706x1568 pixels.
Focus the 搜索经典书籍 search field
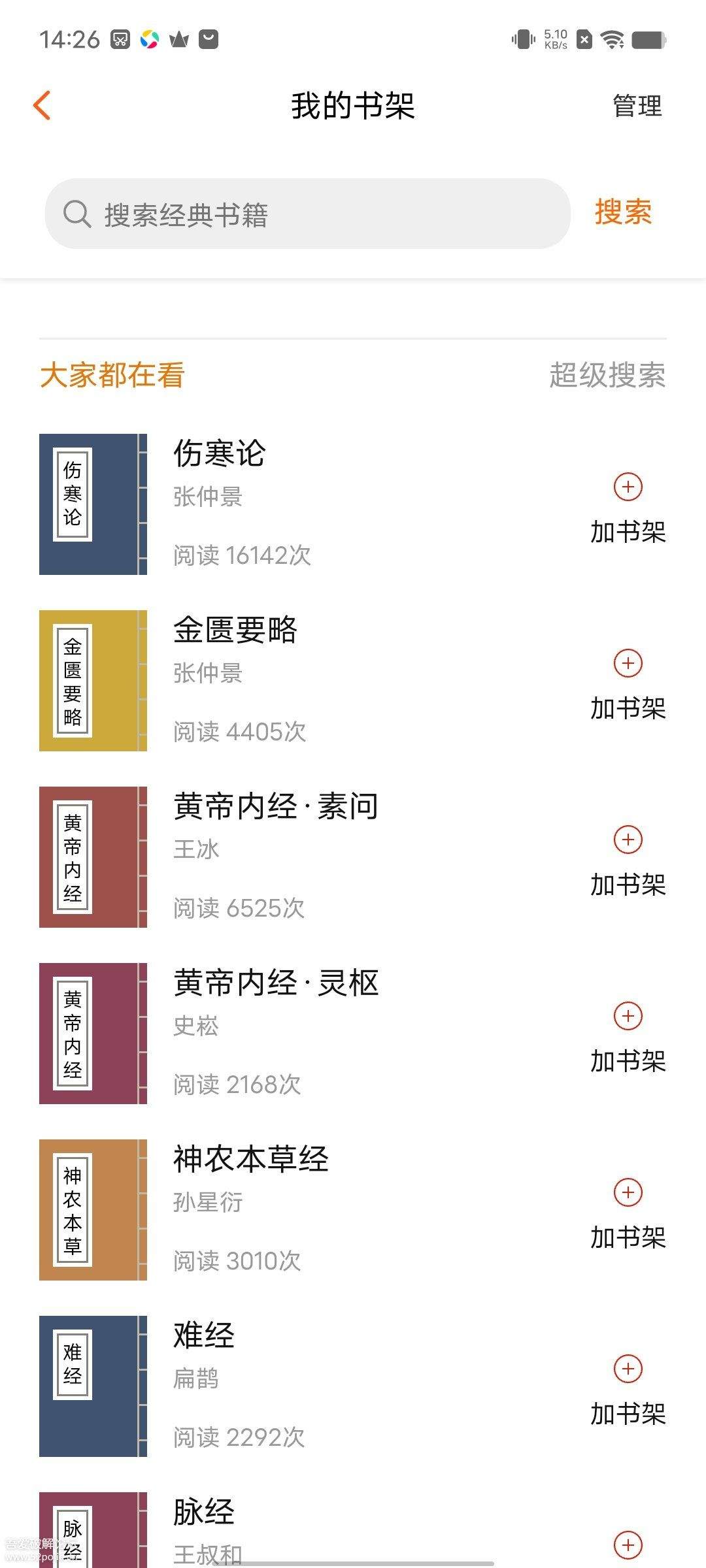point(307,214)
